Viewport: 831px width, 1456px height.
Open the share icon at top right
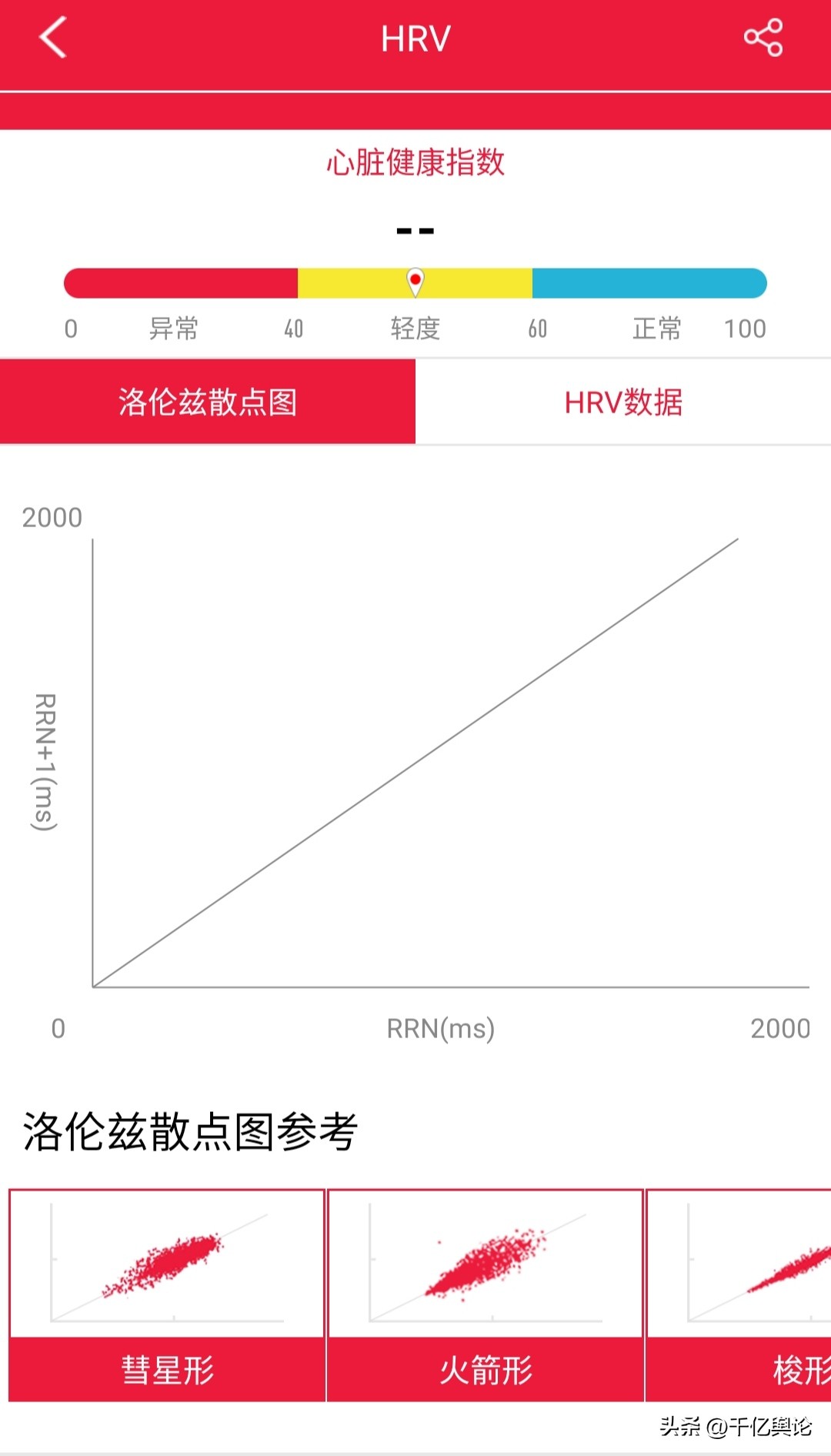763,38
